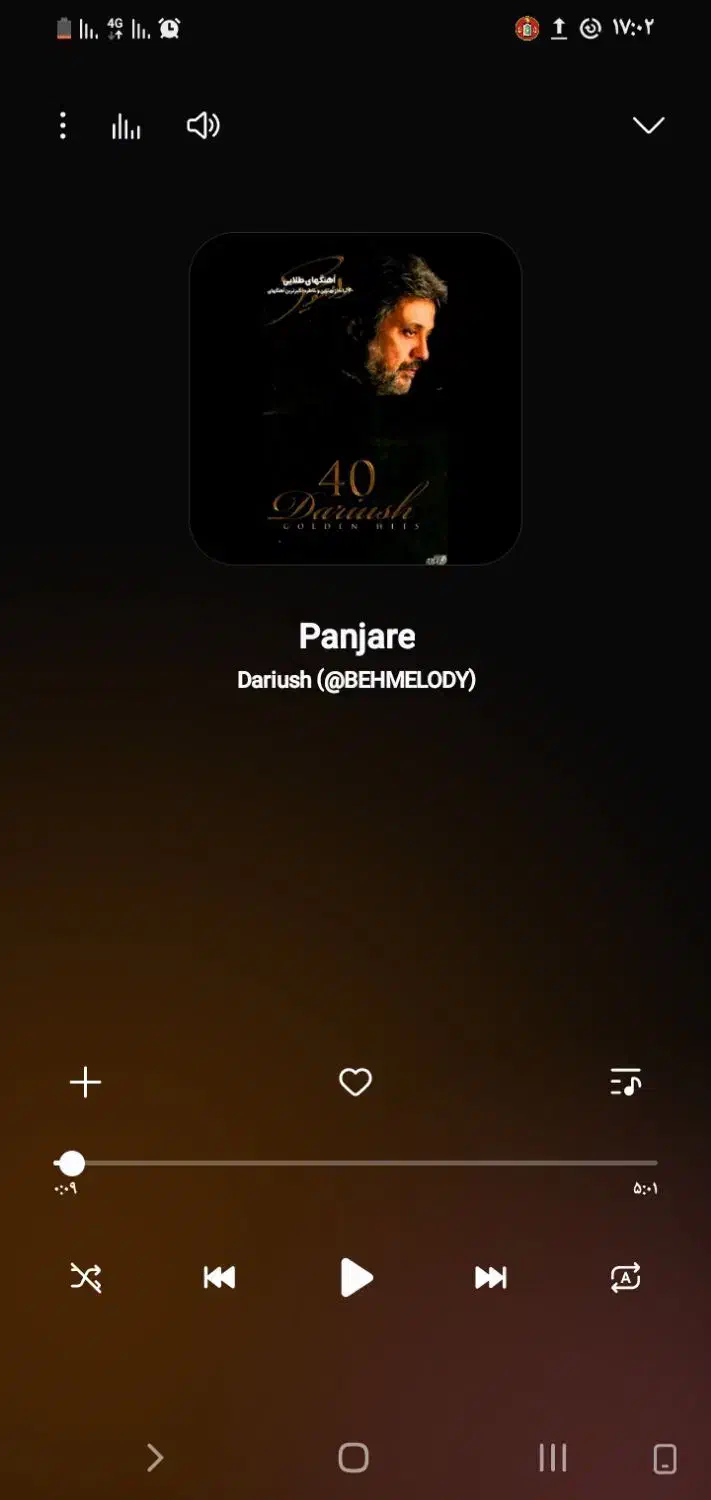Tap the speaker volume icon
711x1500 pixels.
203,126
